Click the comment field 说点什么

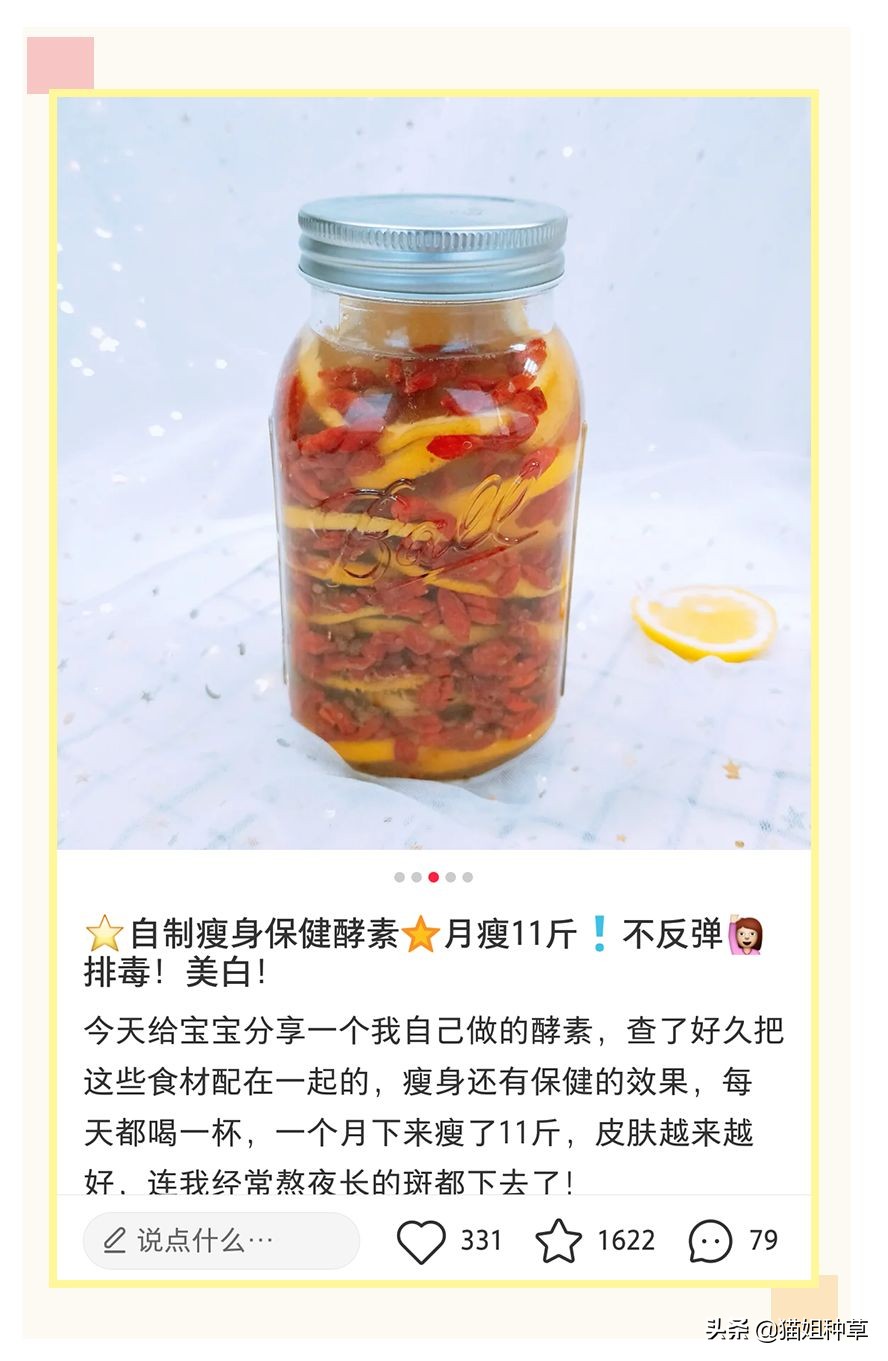[x=220, y=1240]
